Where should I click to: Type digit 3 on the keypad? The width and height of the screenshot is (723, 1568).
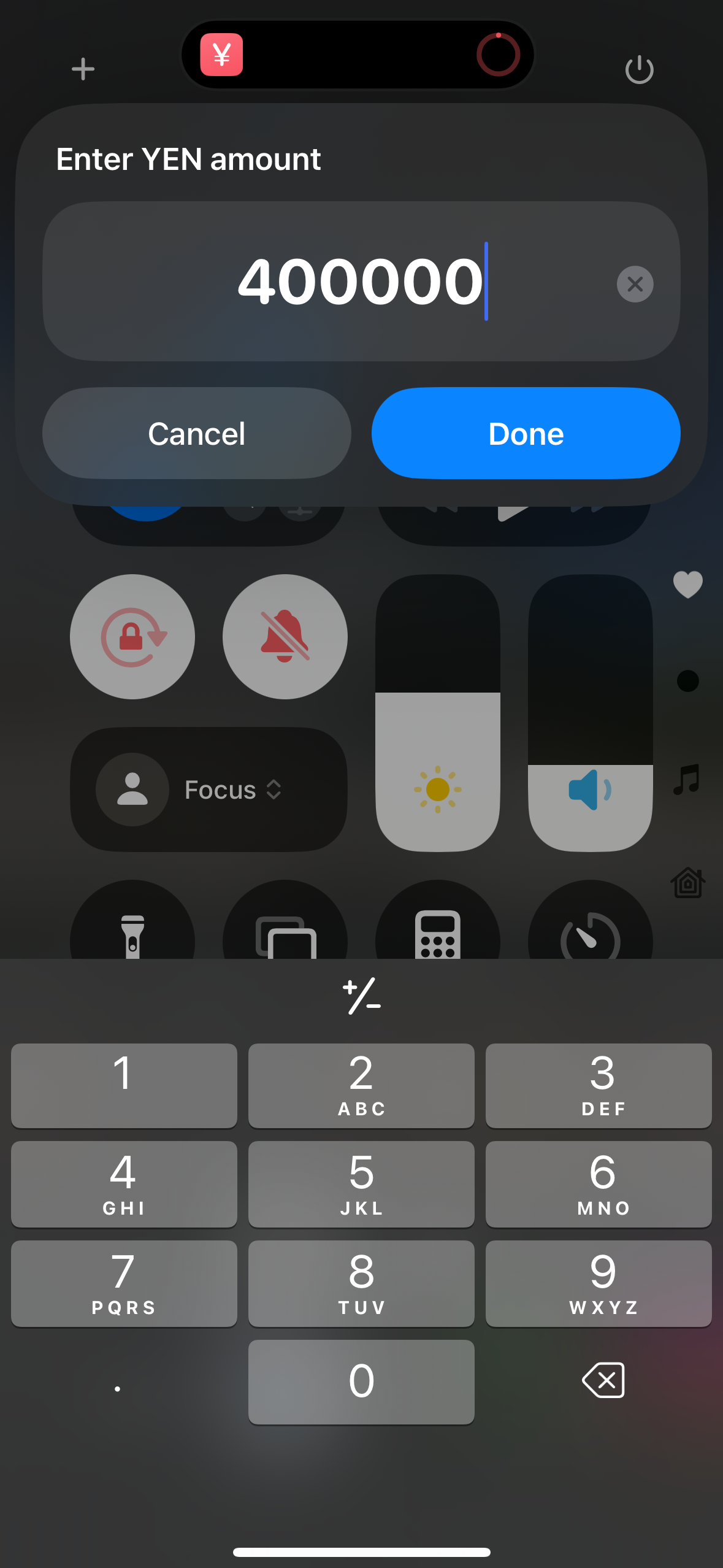[599, 1085]
